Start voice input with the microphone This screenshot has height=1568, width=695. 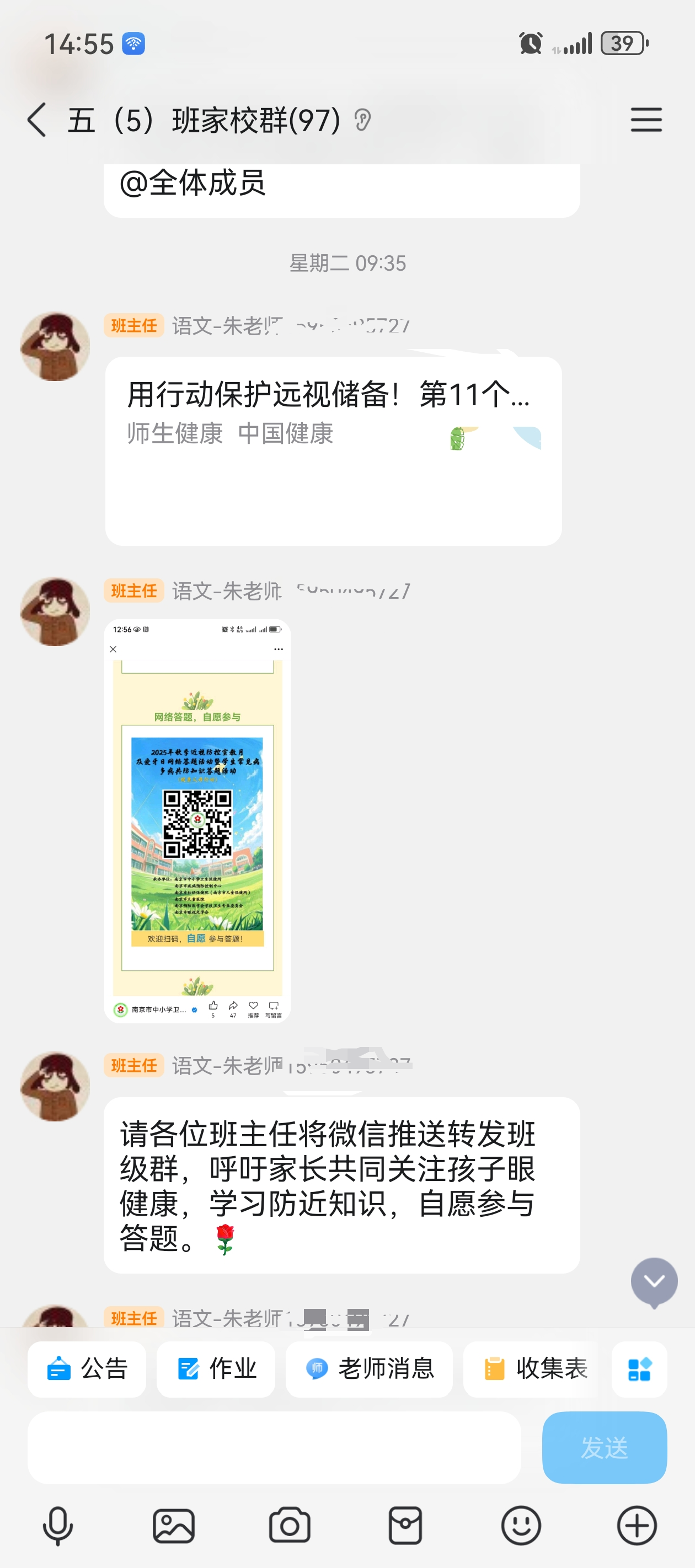point(58,1526)
